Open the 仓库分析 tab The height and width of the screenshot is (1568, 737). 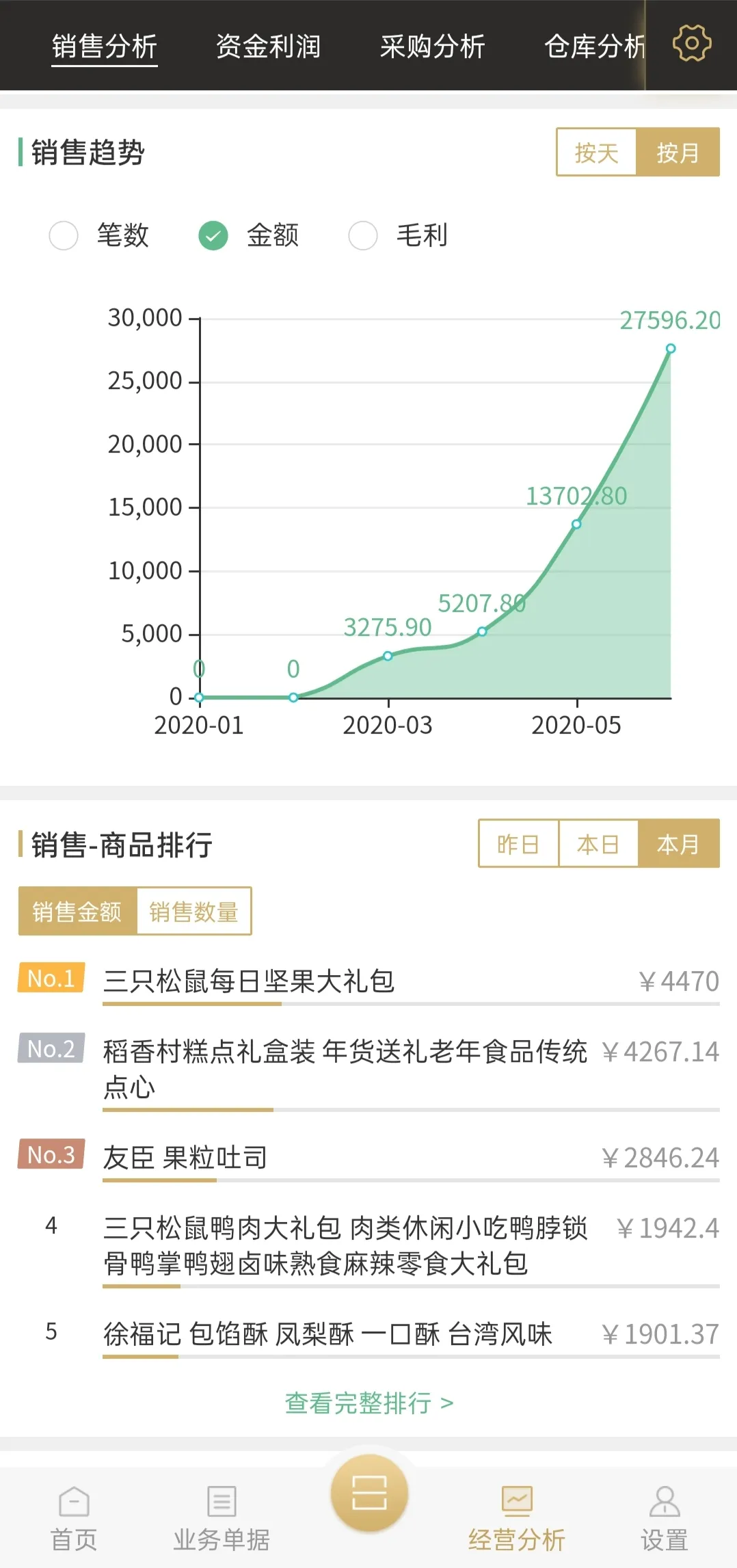tap(593, 46)
